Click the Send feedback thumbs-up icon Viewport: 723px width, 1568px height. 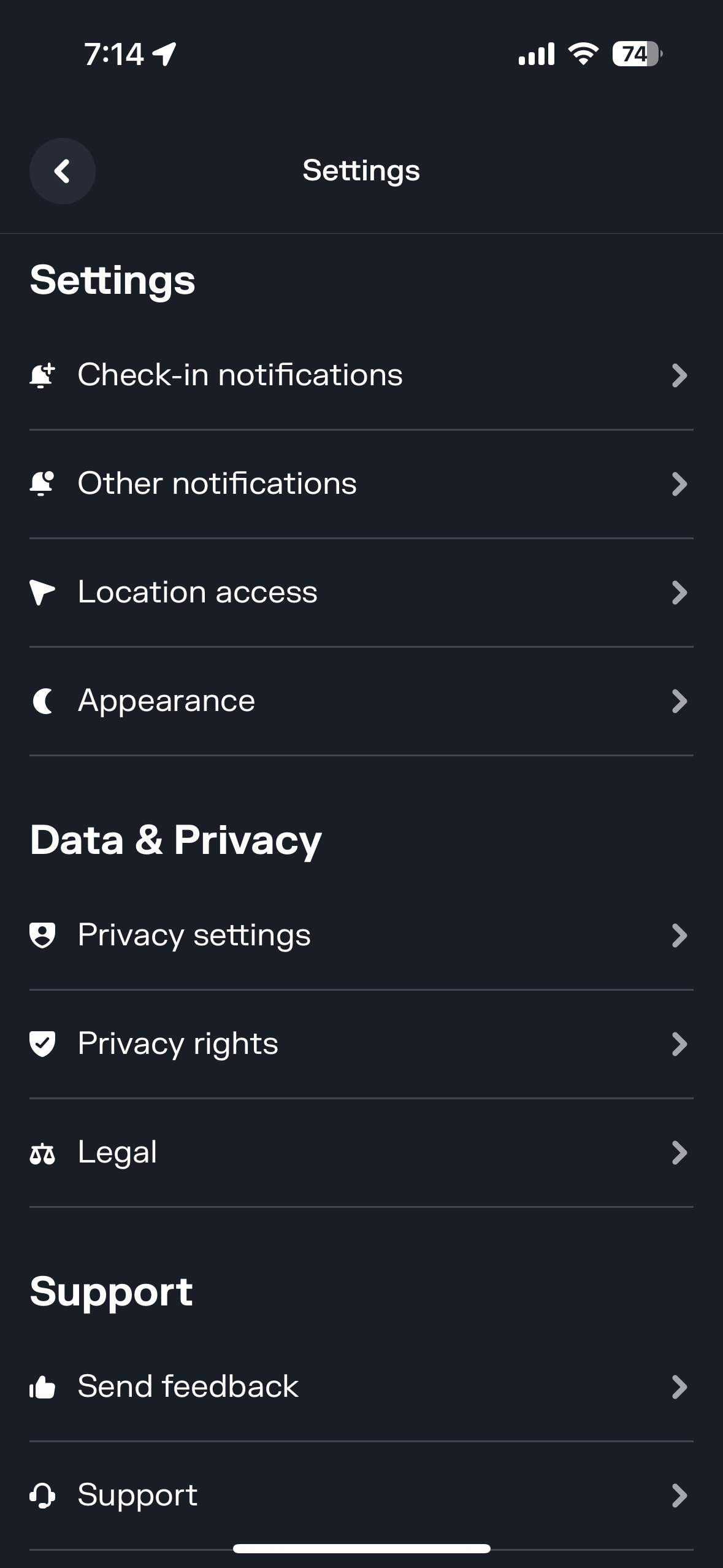pos(42,1386)
